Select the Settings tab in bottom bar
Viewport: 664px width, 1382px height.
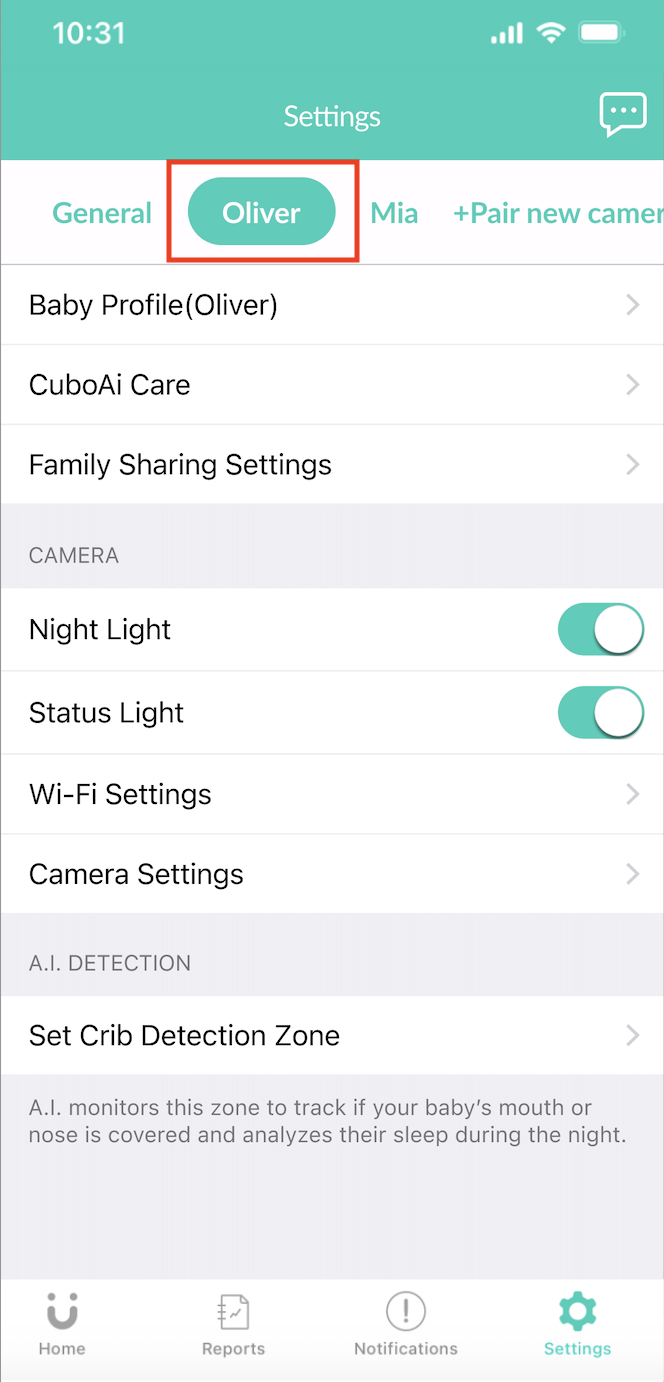[x=577, y=1324]
